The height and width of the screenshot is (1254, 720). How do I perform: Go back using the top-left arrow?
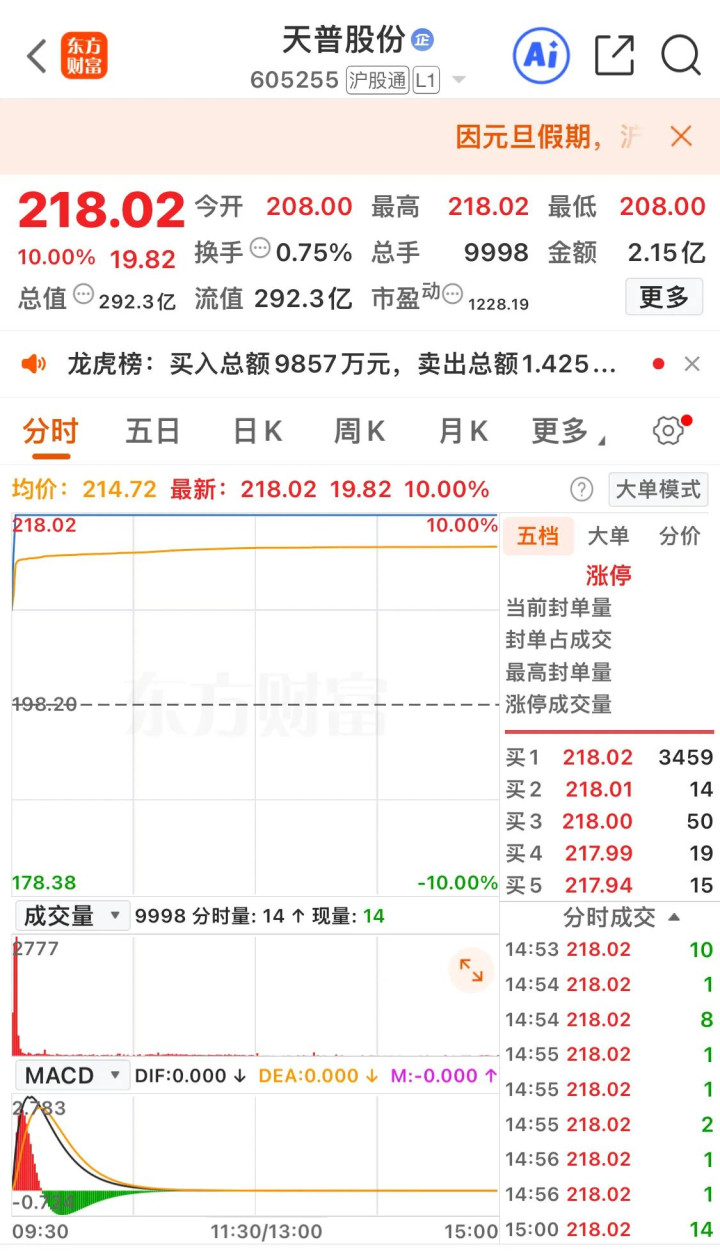(37, 56)
